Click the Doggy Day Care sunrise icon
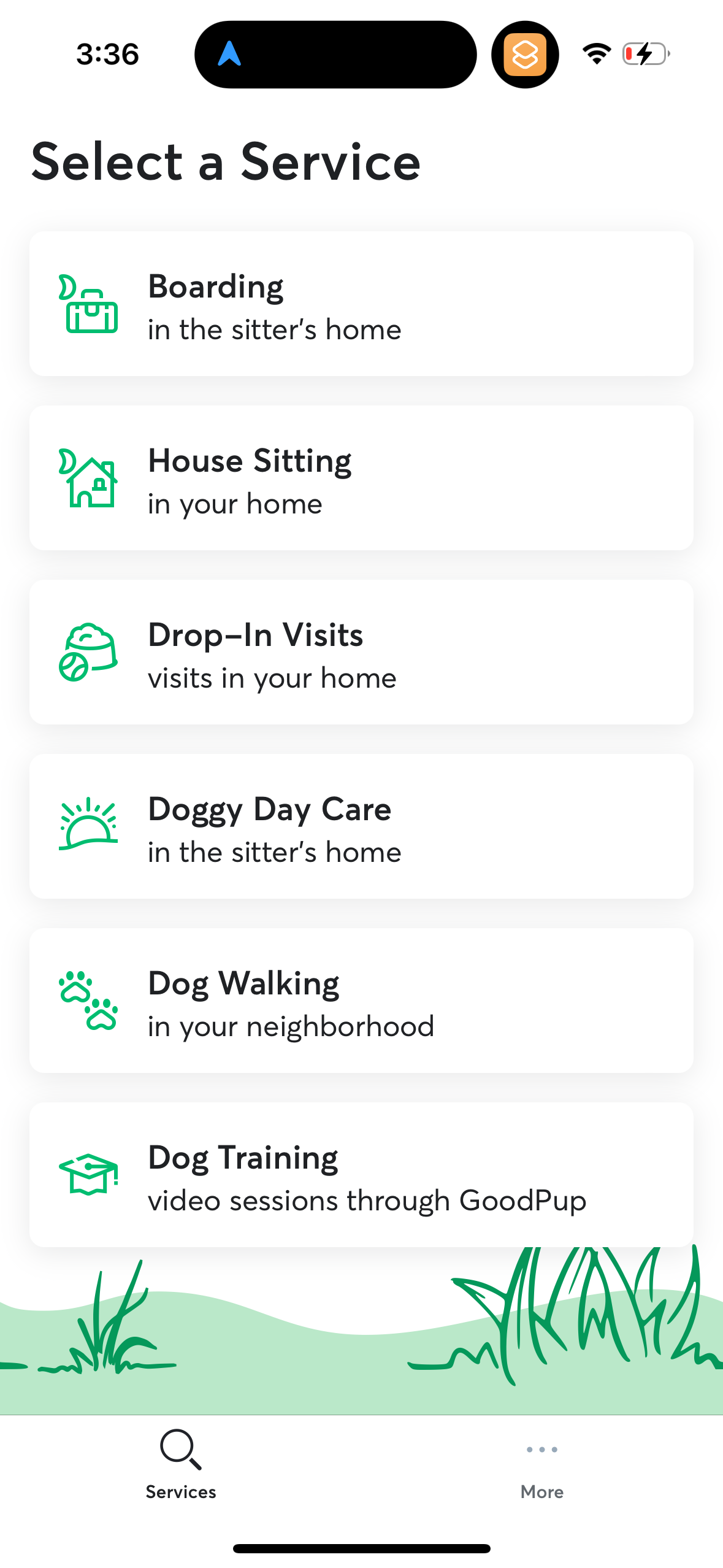This screenshot has height=1568, width=723. (x=89, y=827)
